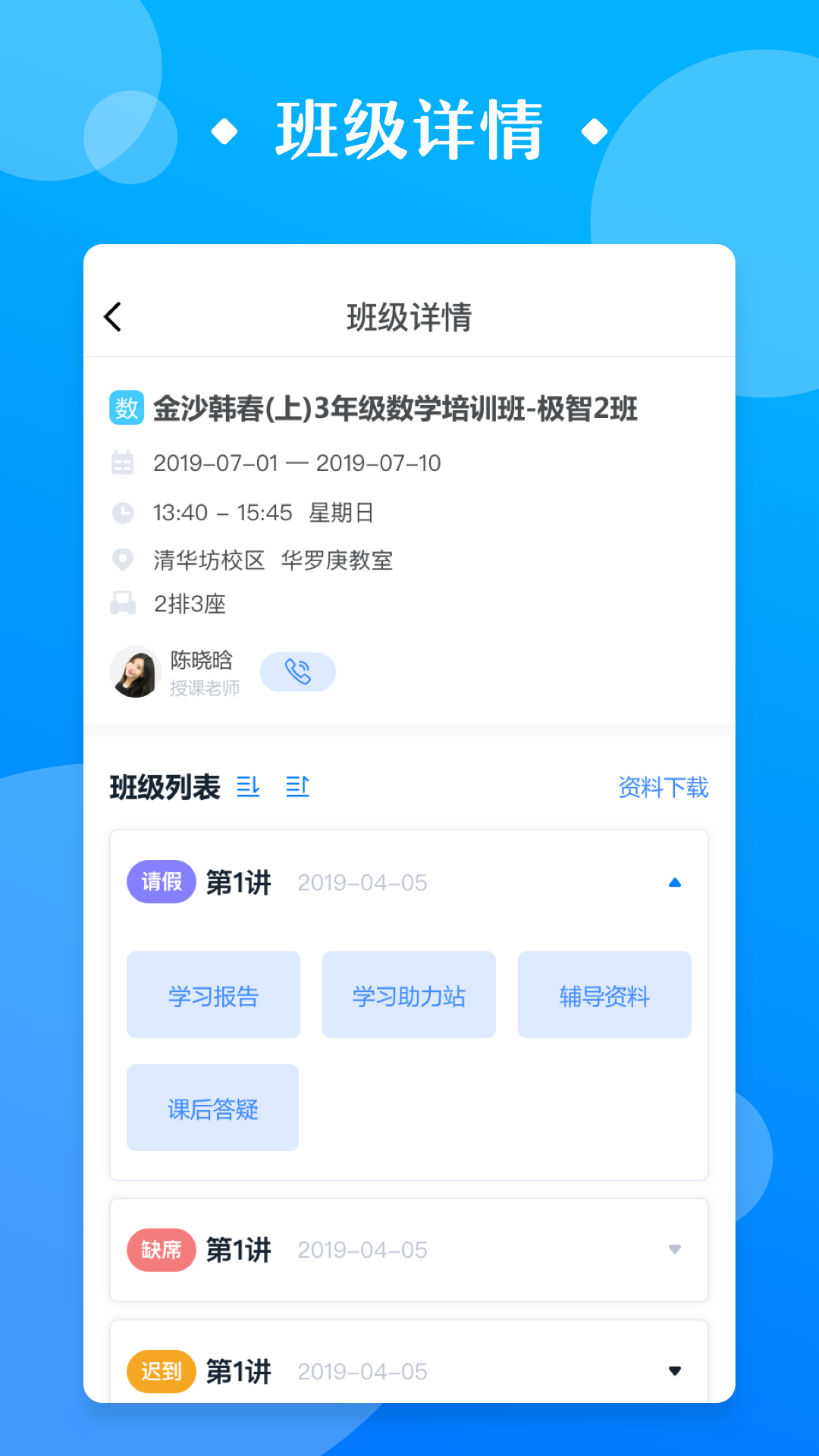Viewport: 819px width, 1456px height.
Task: Select the descending sort icon beside 班级列表
Action: pyautogui.click(x=249, y=787)
